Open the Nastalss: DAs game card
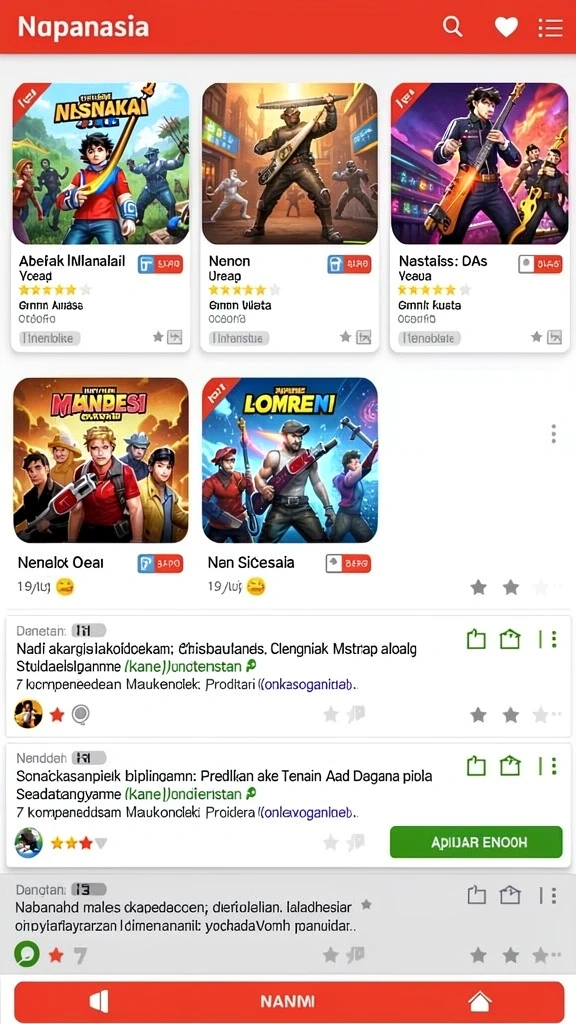This screenshot has height=1024, width=576. click(x=479, y=217)
